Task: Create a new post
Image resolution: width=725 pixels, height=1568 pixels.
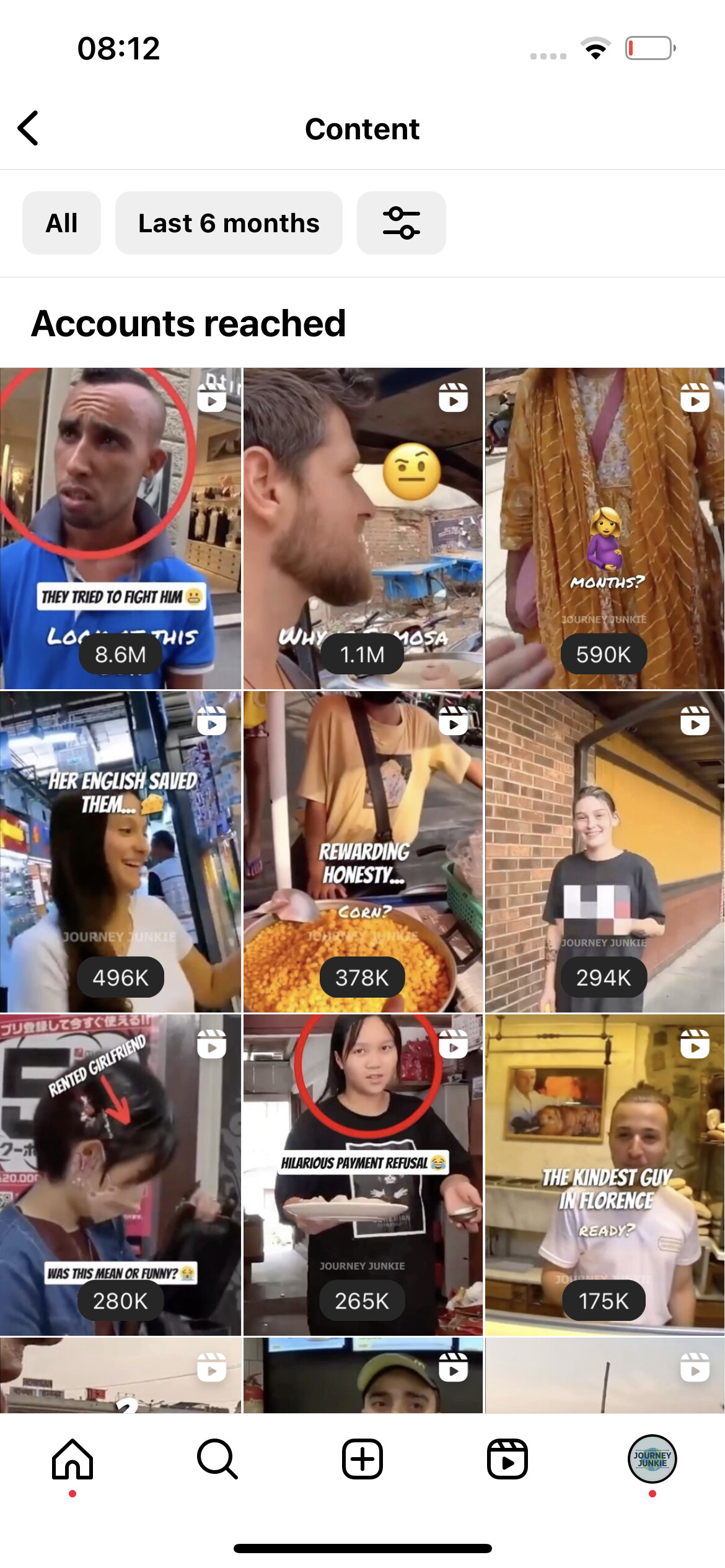Action: (x=362, y=1459)
